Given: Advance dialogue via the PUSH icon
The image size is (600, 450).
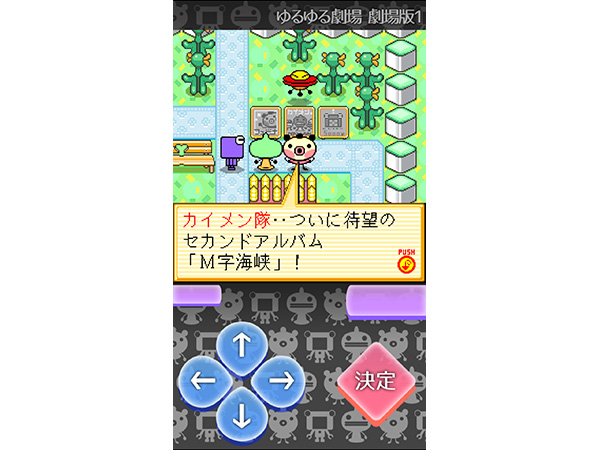Looking at the screenshot, I should click(406, 260).
